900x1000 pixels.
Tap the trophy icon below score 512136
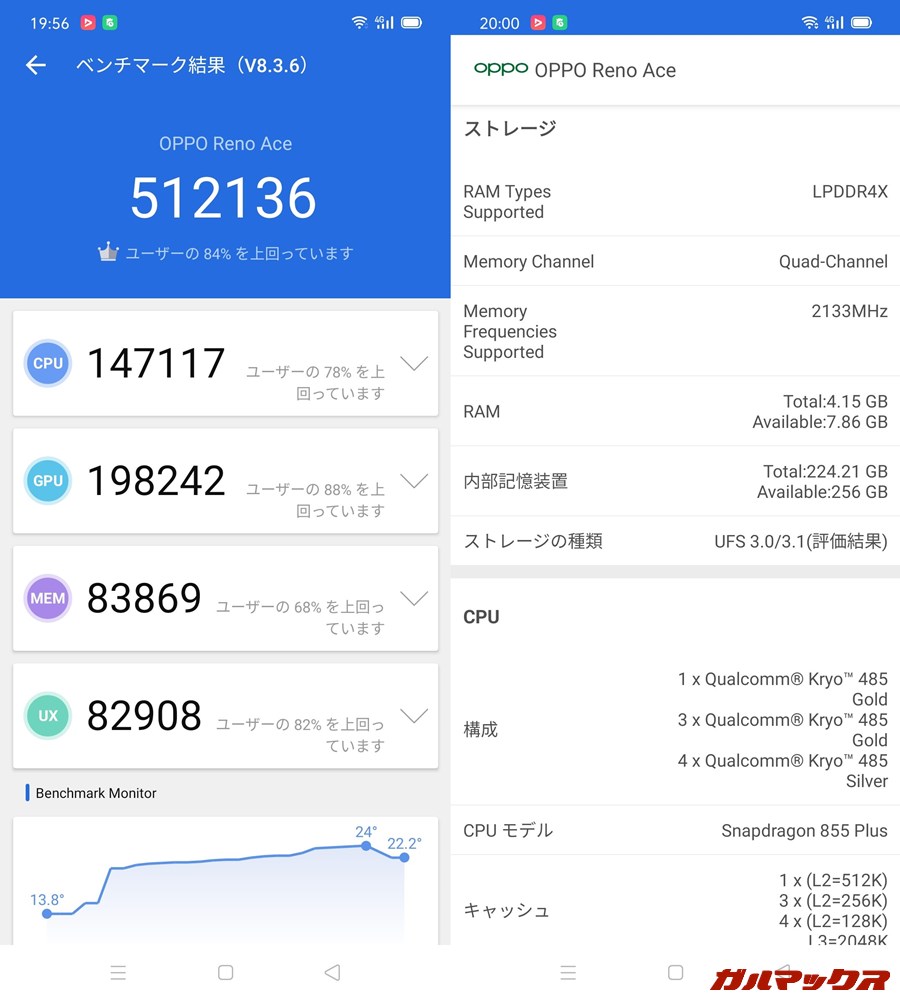point(107,253)
